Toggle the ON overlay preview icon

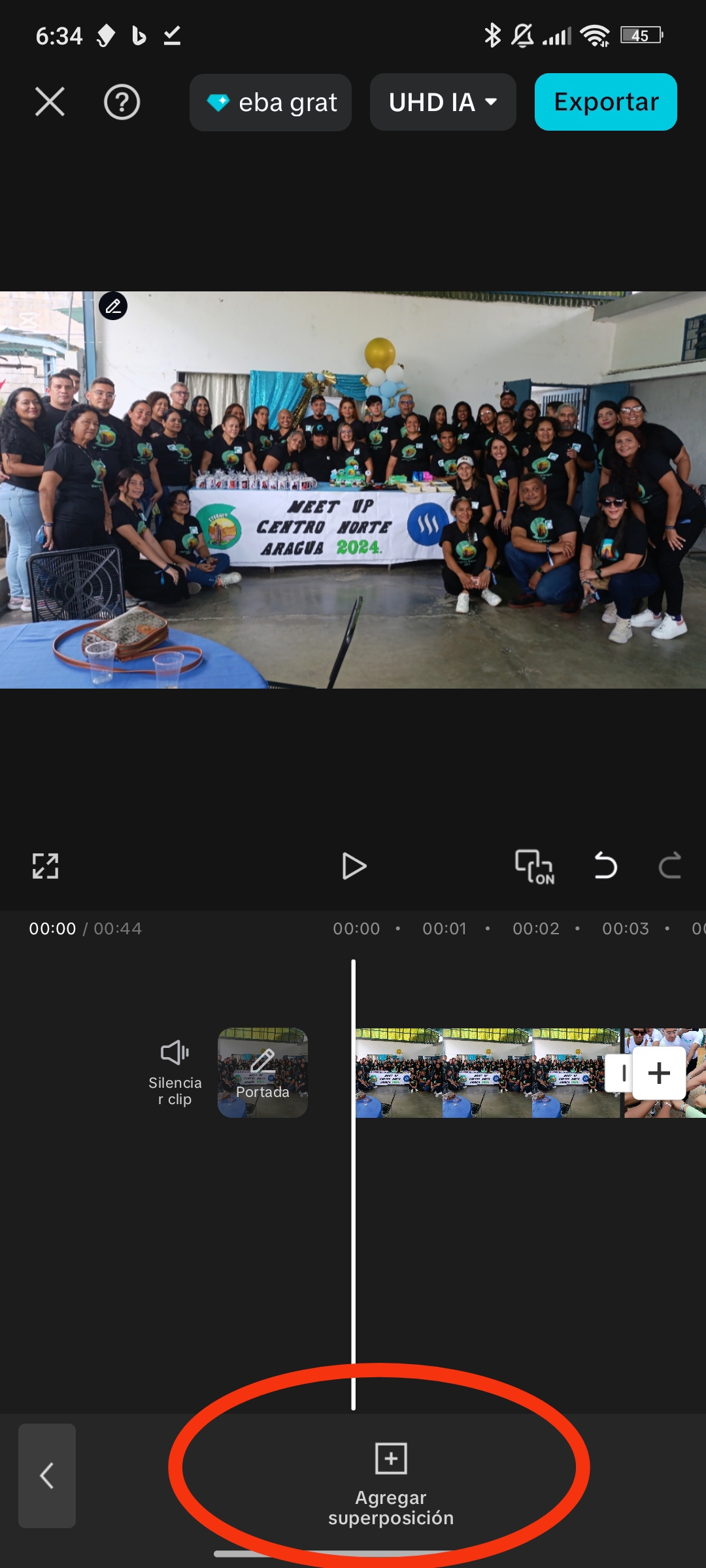point(534,866)
